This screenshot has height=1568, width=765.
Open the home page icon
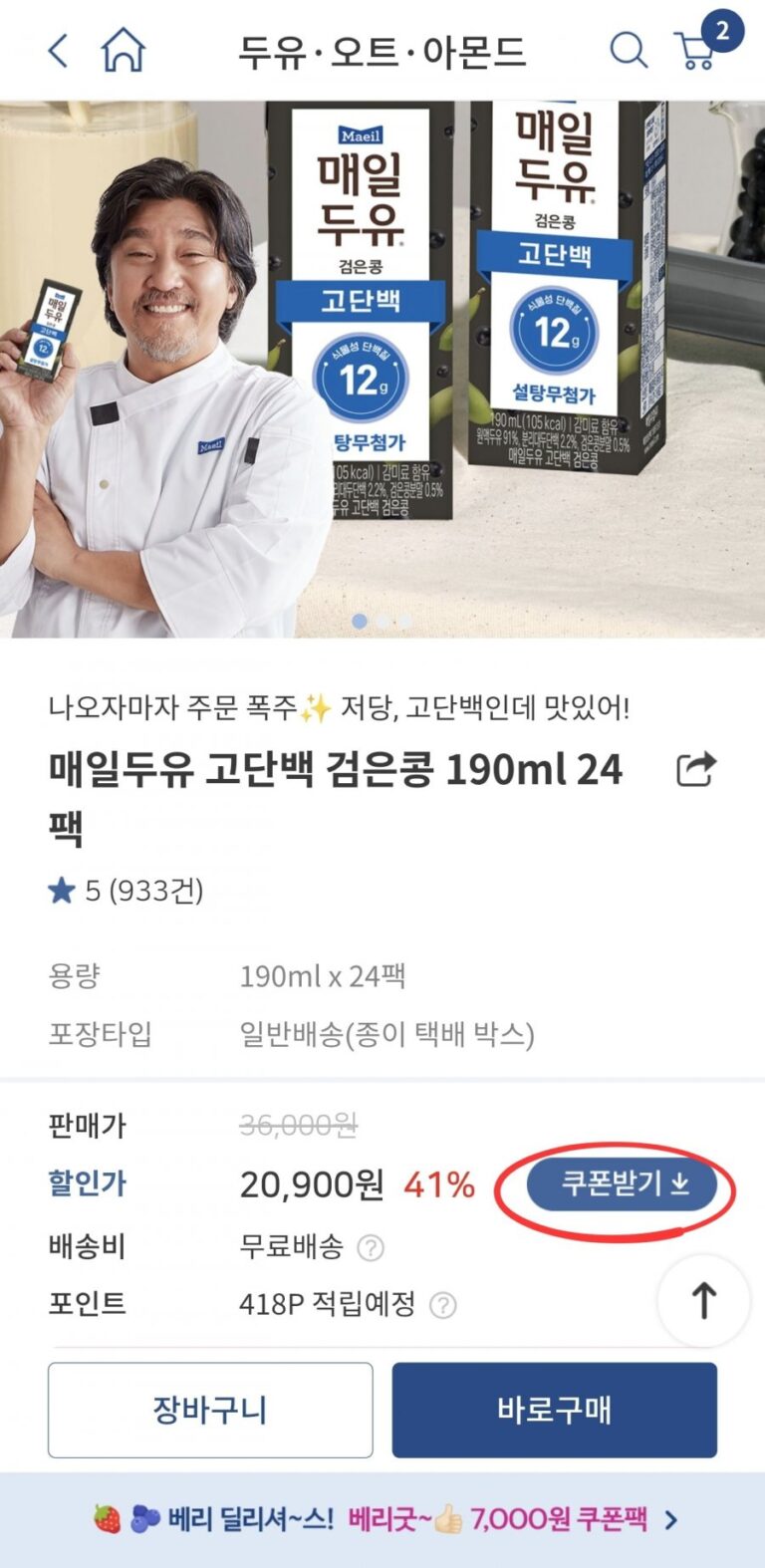pyautogui.click(x=123, y=50)
